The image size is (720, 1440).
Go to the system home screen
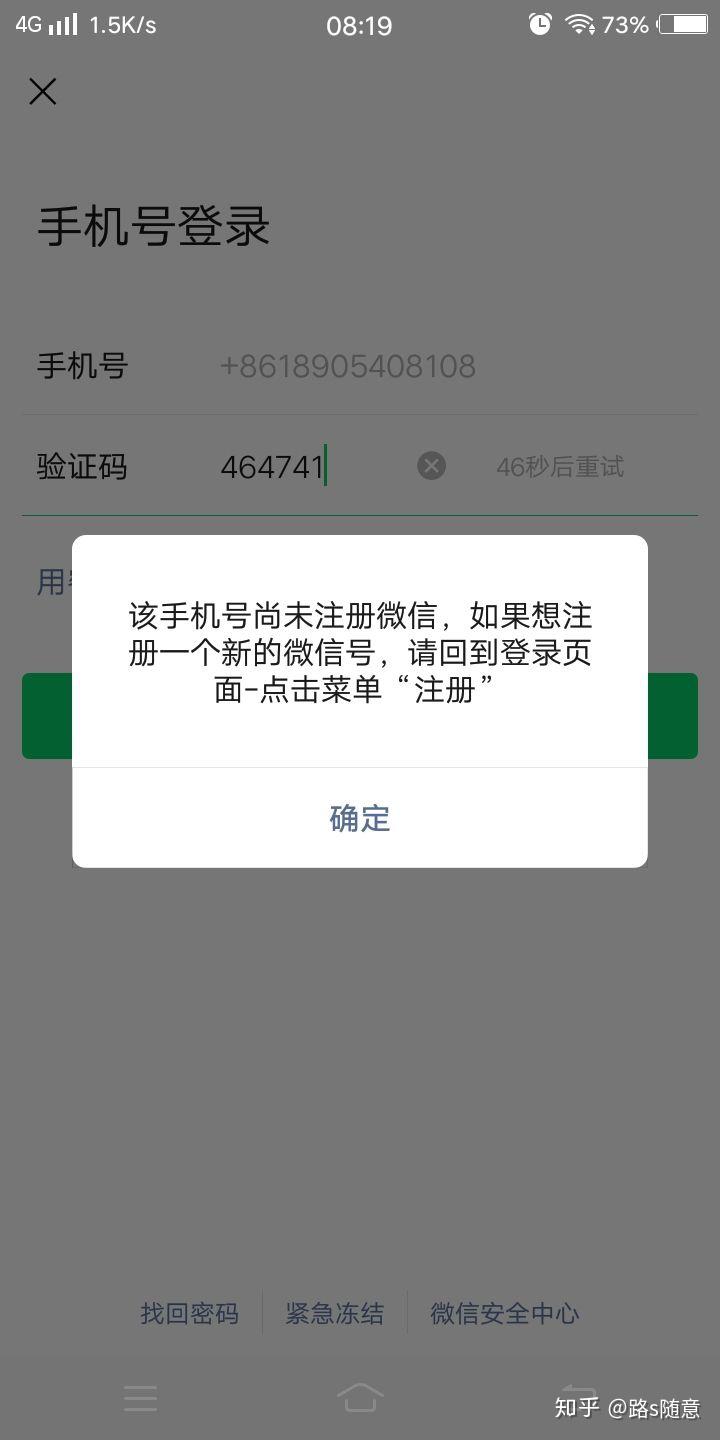pos(360,1397)
